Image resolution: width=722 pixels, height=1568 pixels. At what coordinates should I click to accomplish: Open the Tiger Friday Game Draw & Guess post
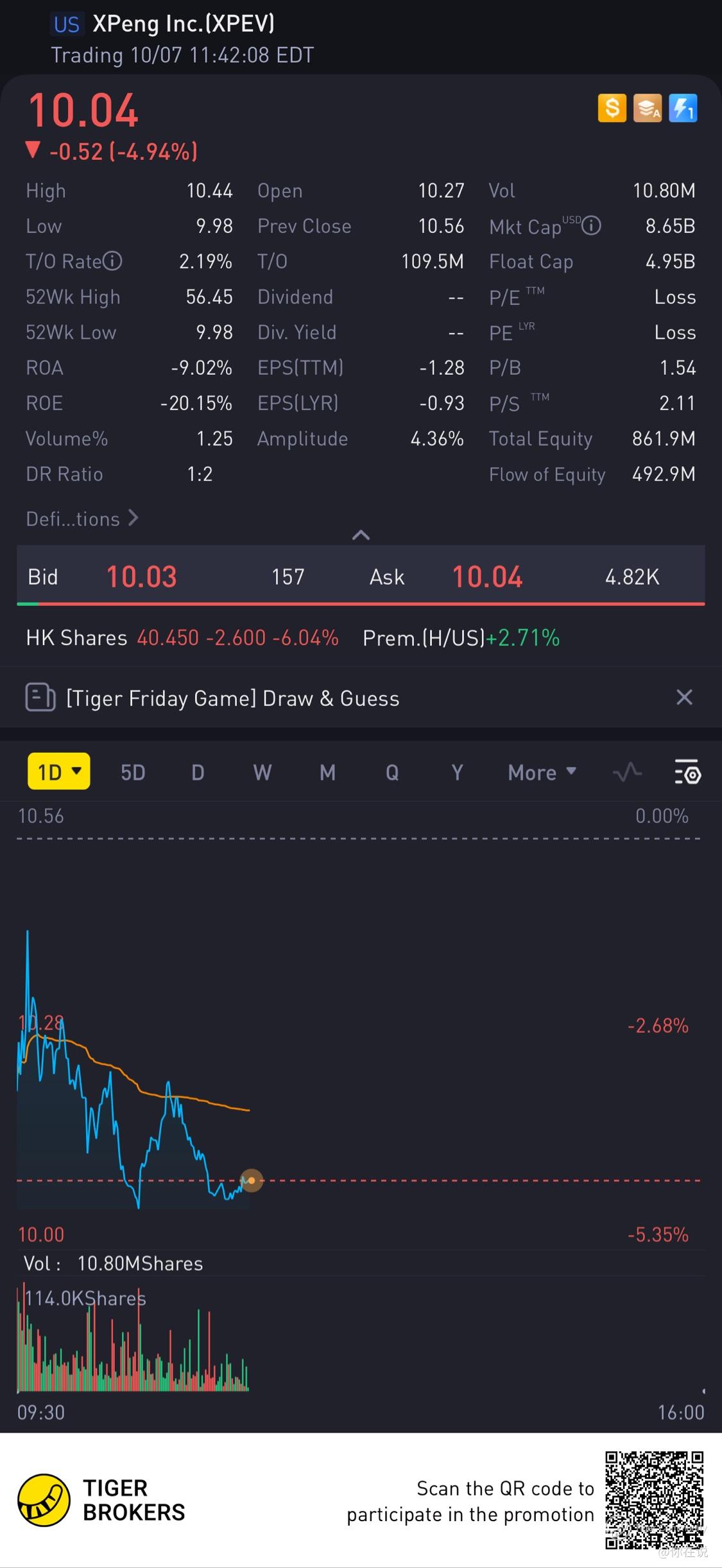tap(232, 698)
